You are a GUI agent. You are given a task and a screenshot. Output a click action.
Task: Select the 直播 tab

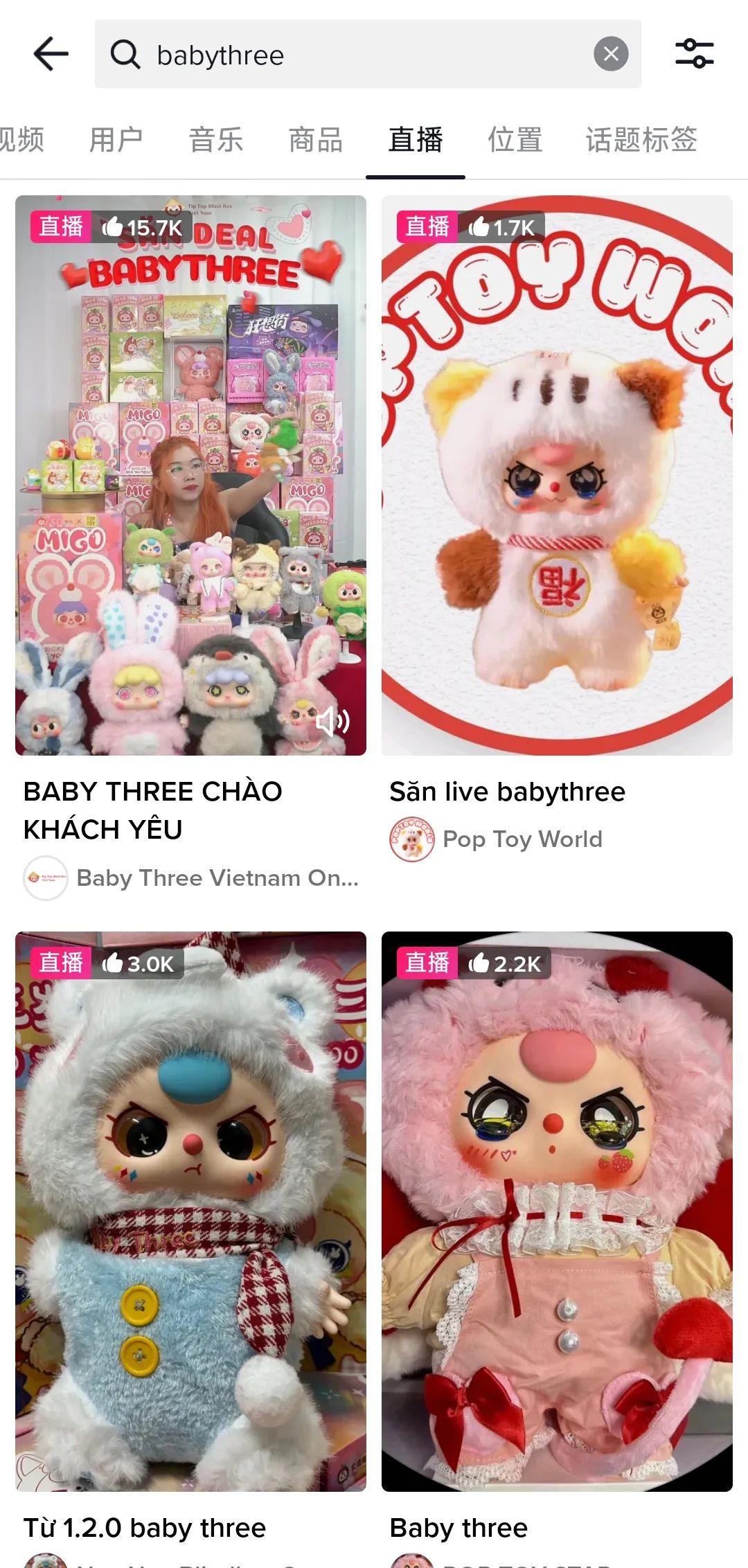click(416, 139)
